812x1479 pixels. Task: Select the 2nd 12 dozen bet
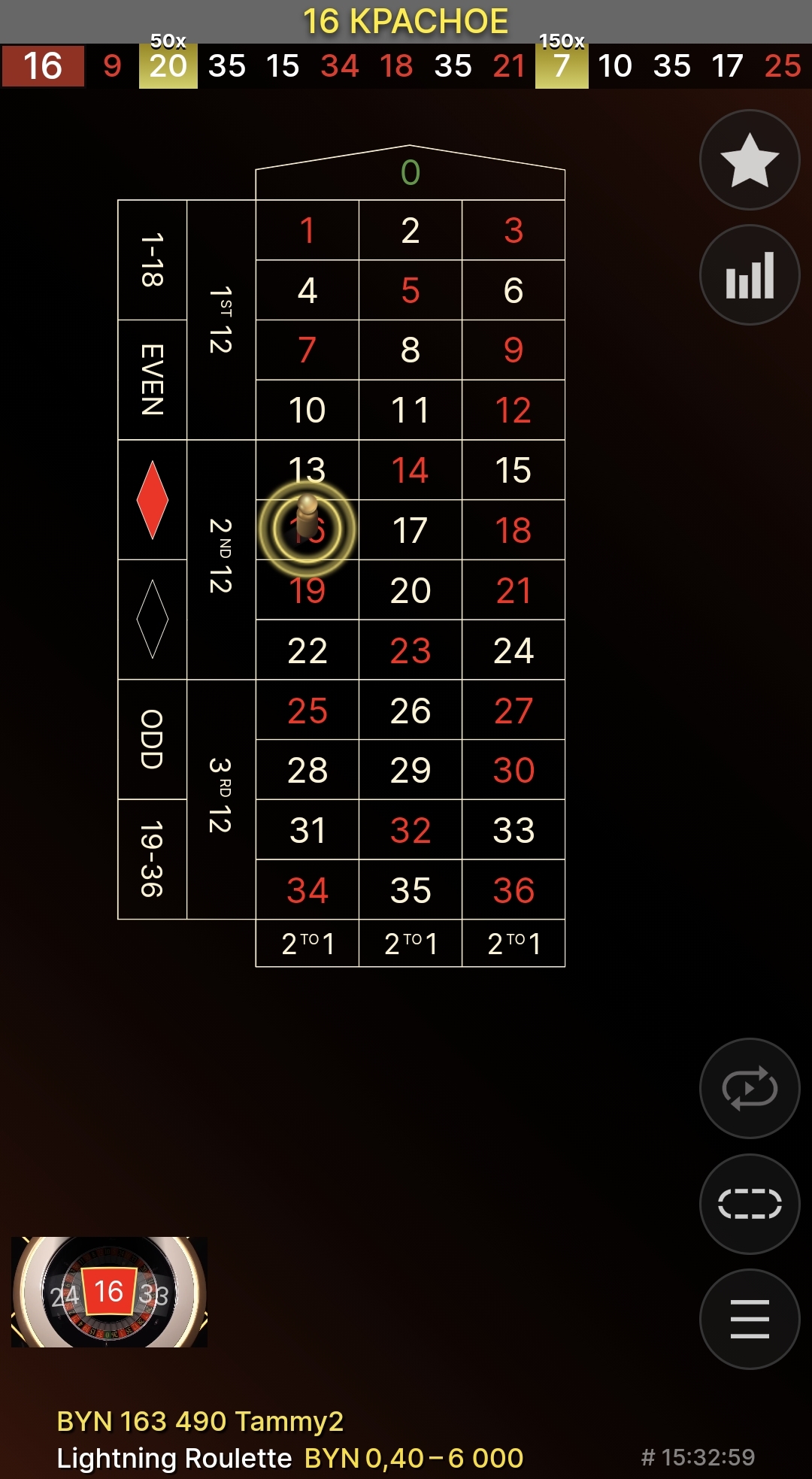coord(221,559)
